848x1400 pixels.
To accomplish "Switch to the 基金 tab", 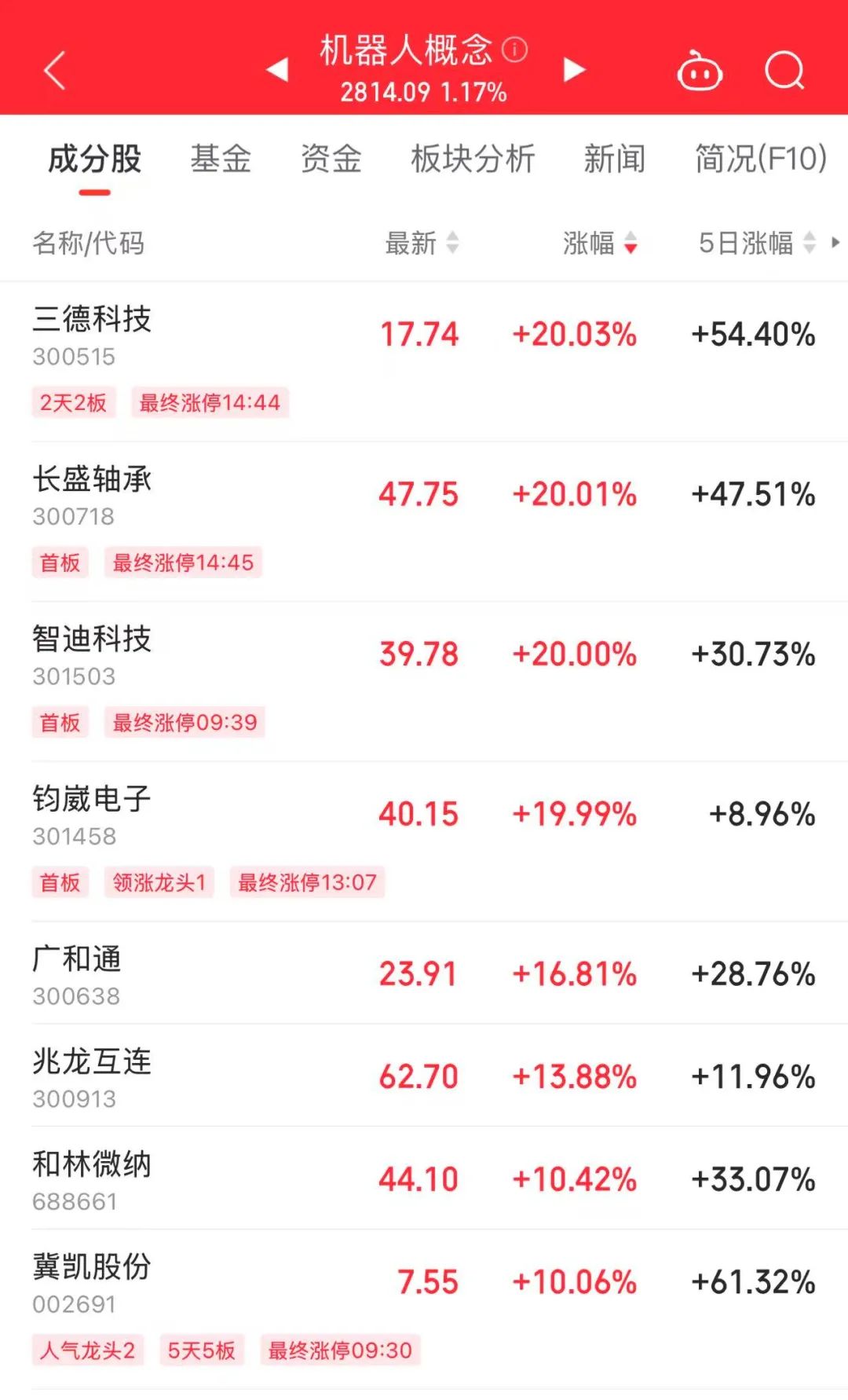I will pyautogui.click(x=221, y=159).
